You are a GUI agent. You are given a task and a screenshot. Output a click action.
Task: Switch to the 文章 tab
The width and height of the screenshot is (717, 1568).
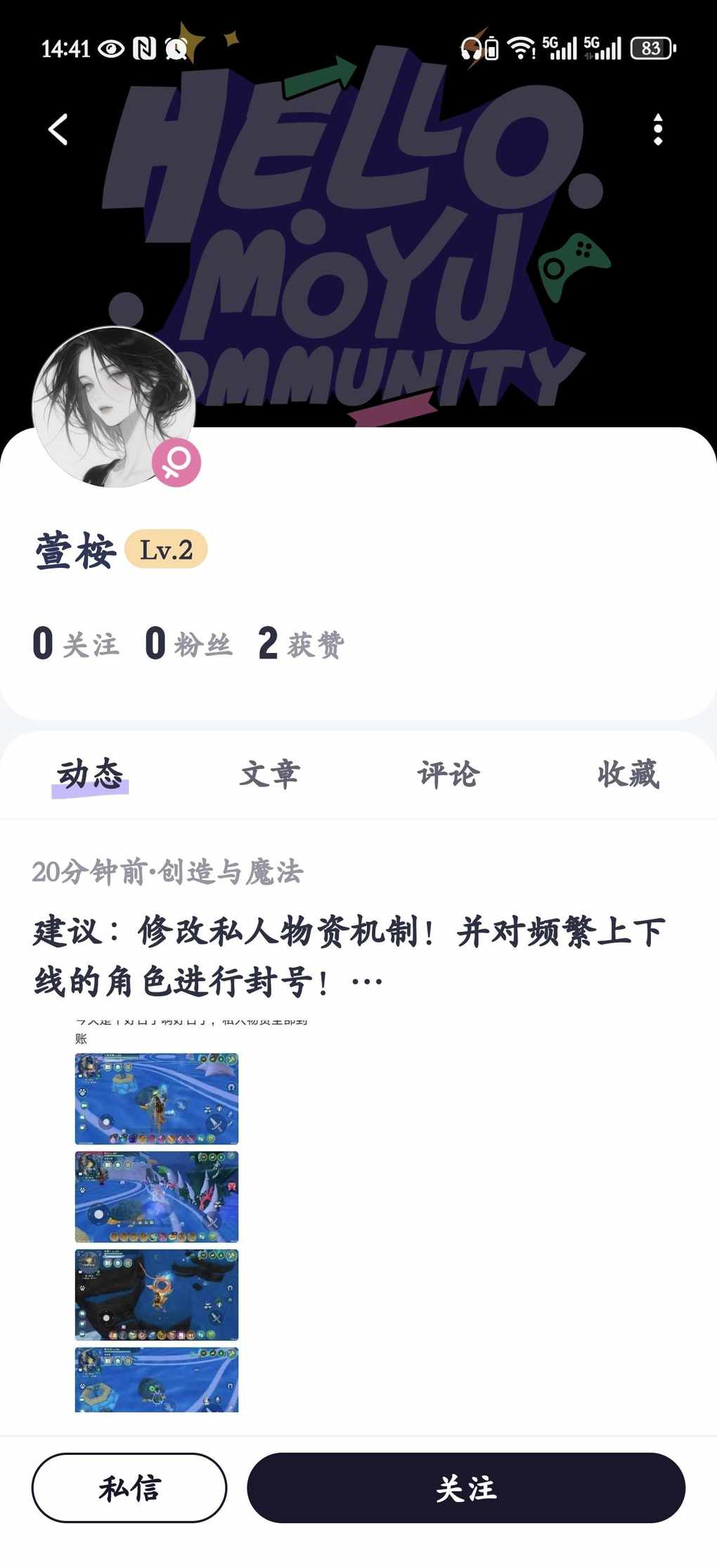pyautogui.click(x=269, y=775)
